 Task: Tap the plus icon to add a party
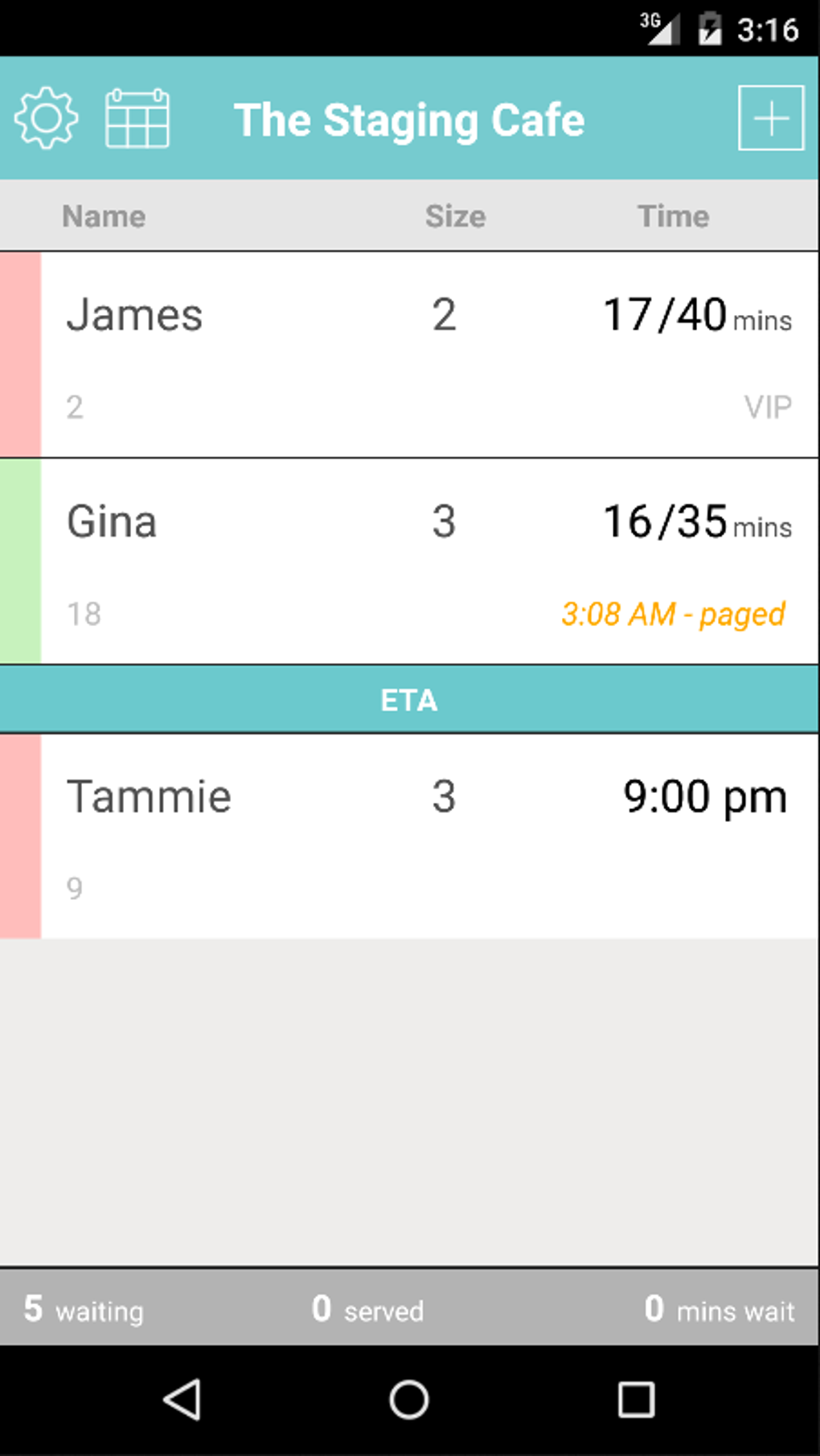[x=769, y=118]
